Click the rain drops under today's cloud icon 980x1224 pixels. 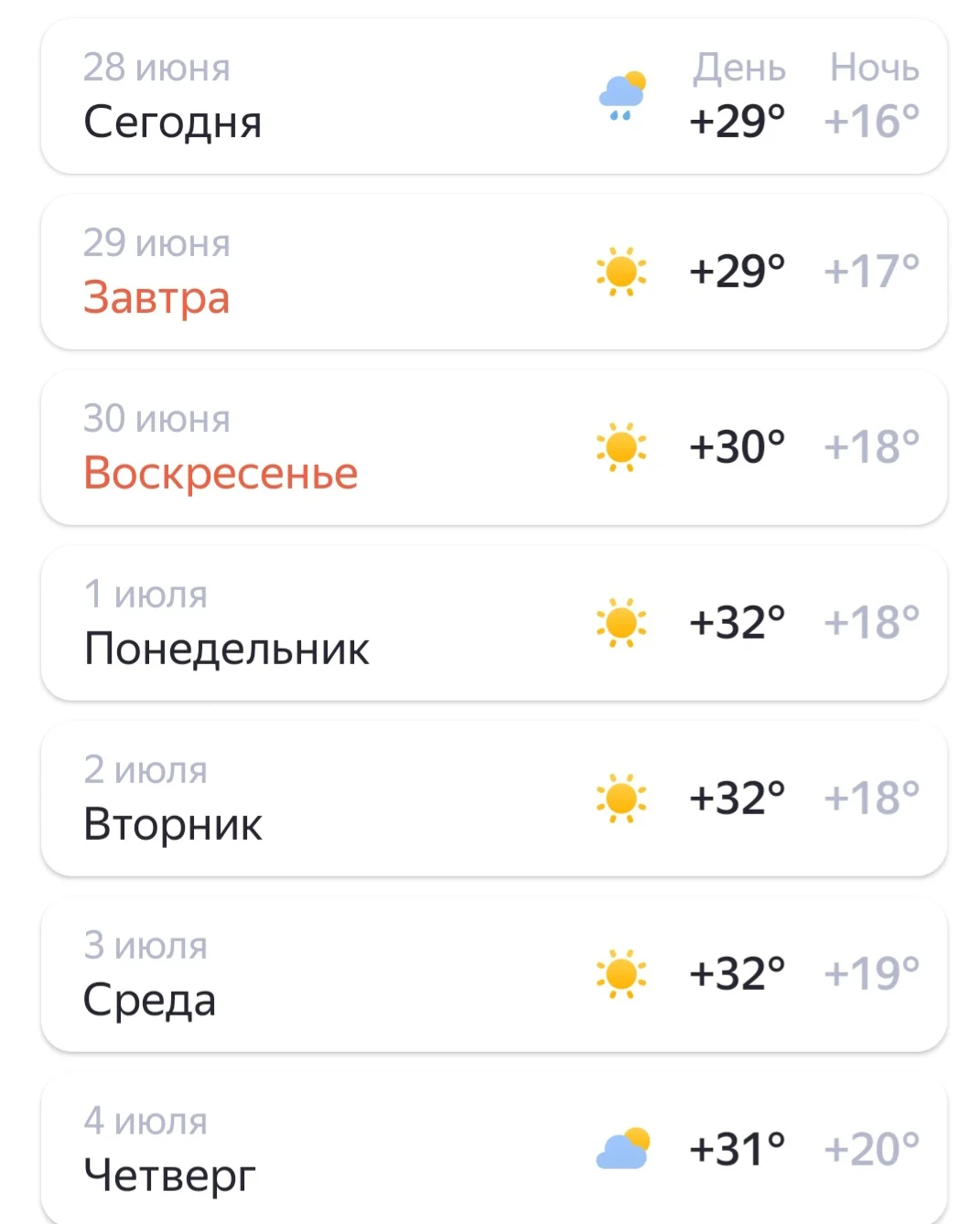619,114
